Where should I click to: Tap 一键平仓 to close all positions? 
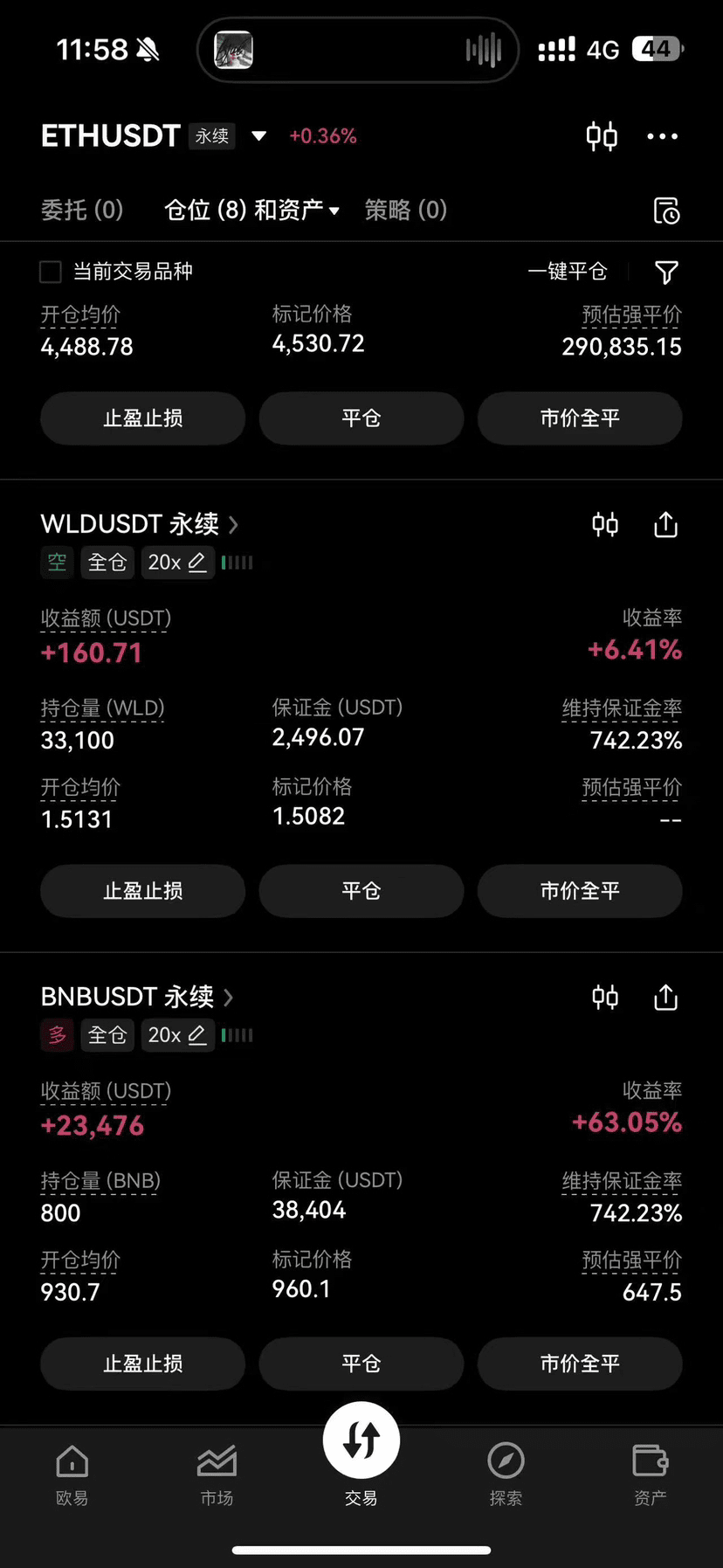(568, 272)
